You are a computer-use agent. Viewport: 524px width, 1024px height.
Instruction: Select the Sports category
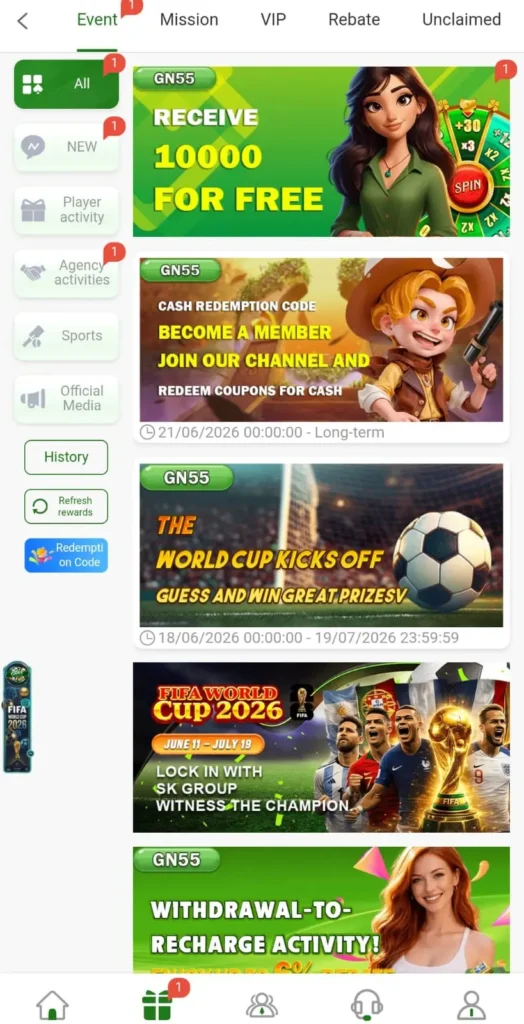click(67, 336)
